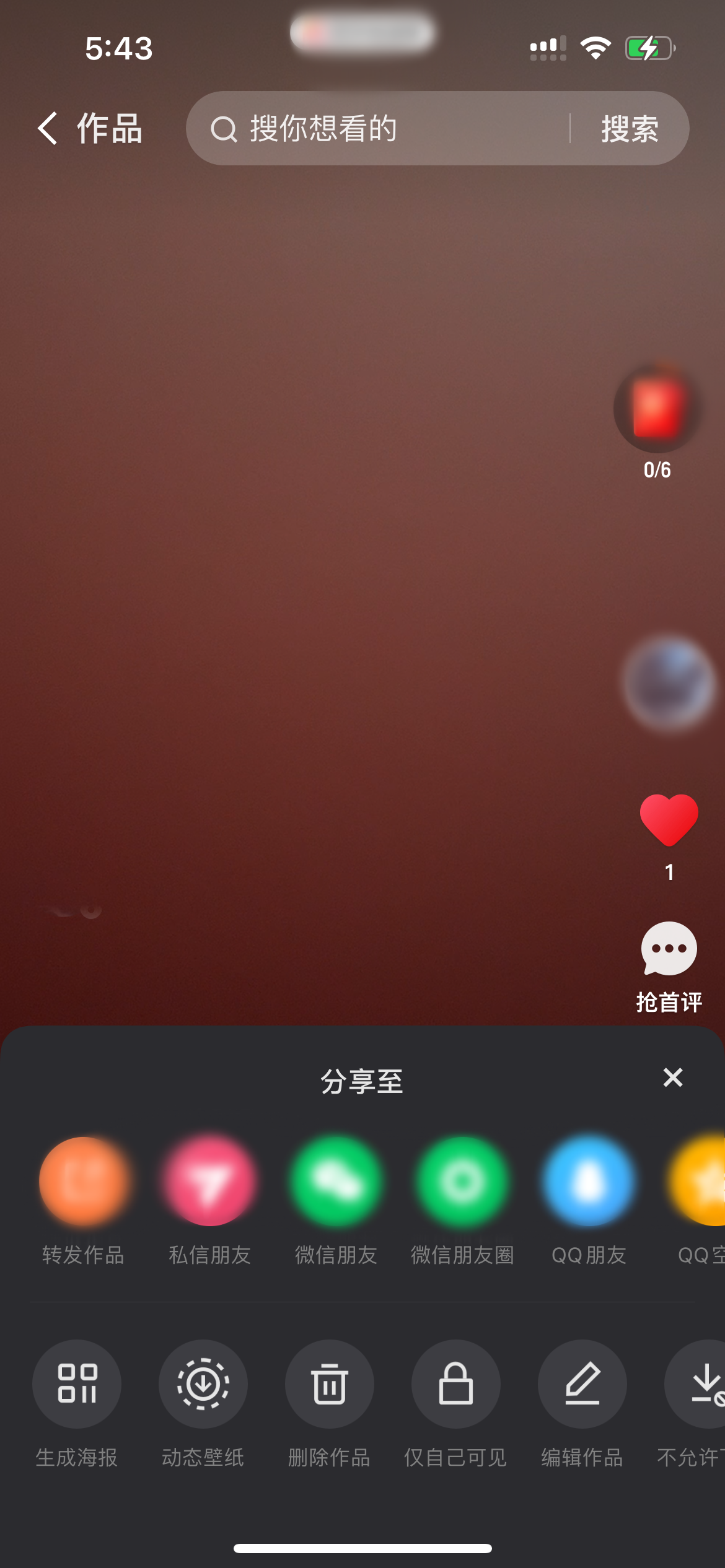Unlike the video via heart icon

coord(669,820)
